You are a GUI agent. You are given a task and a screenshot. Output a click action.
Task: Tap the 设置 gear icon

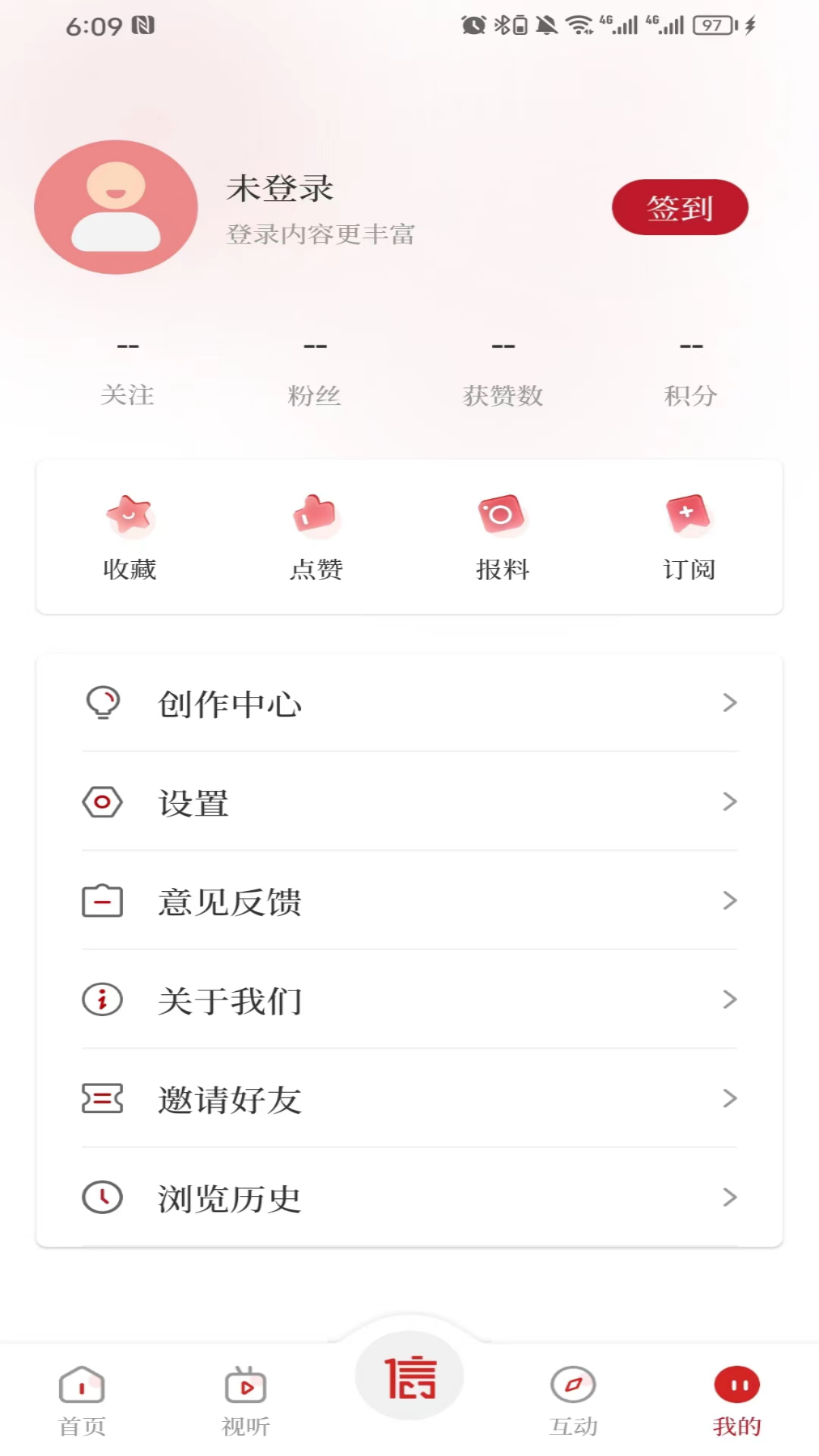tap(102, 802)
